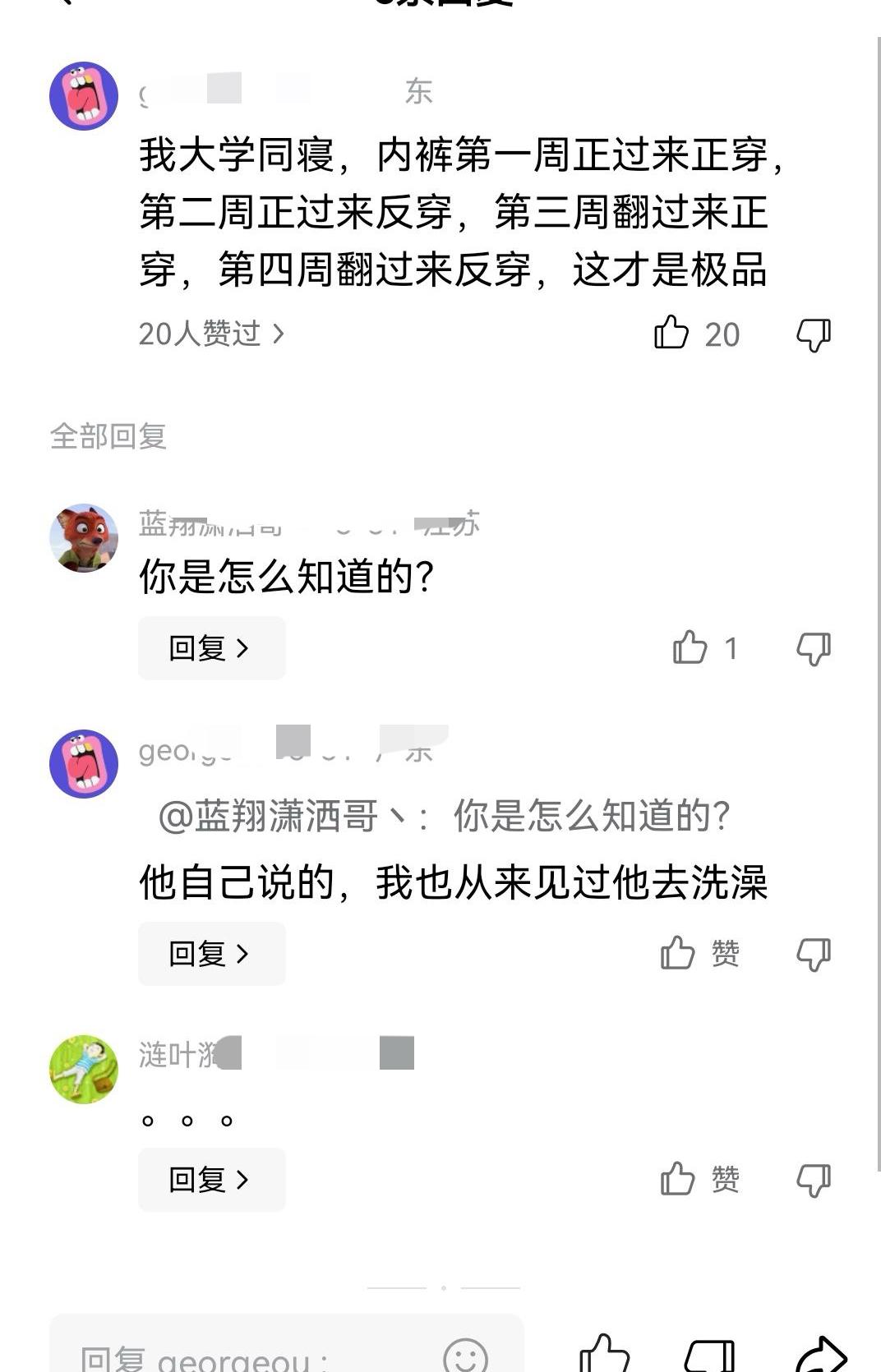Open 回复 under 你是怎么知道的?
Image resolution: width=881 pixels, height=1372 pixels.
click(x=211, y=648)
